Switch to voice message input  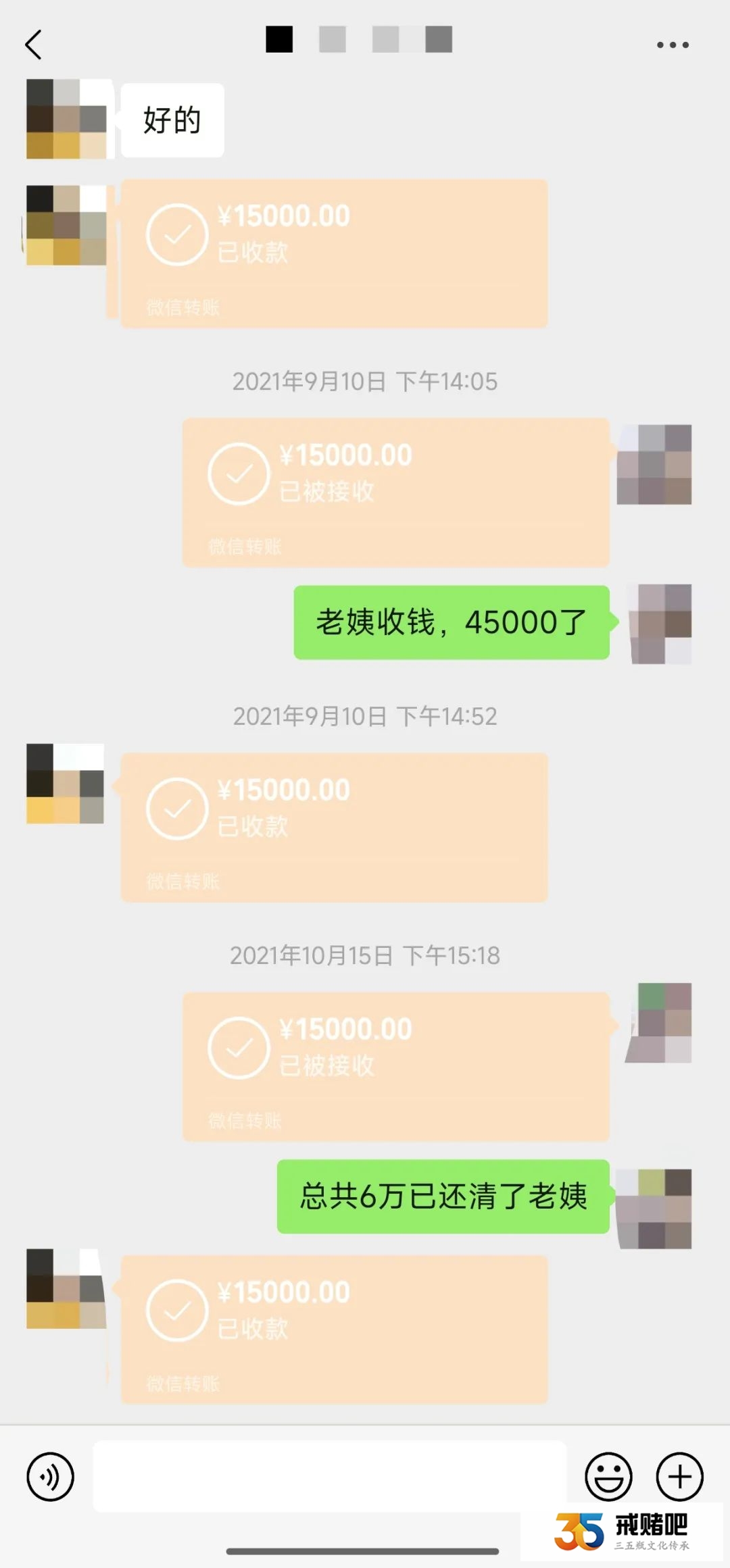(50, 1476)
